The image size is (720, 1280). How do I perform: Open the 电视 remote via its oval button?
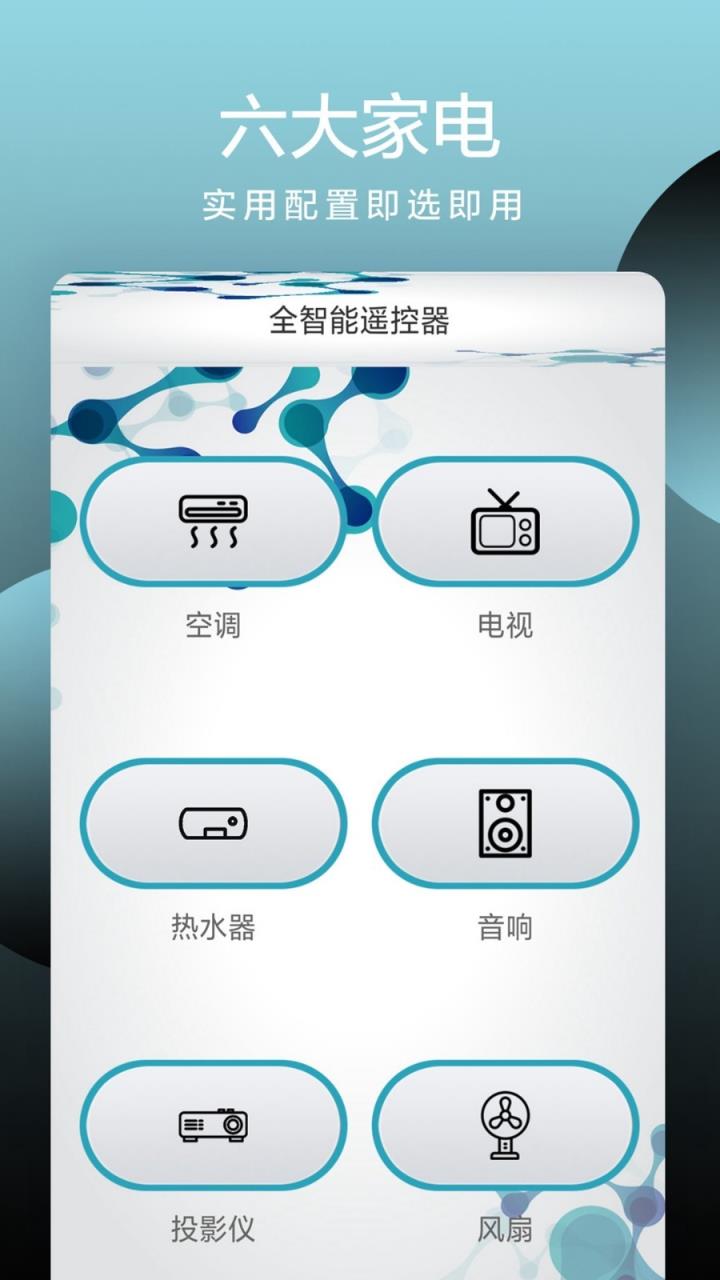506,520
